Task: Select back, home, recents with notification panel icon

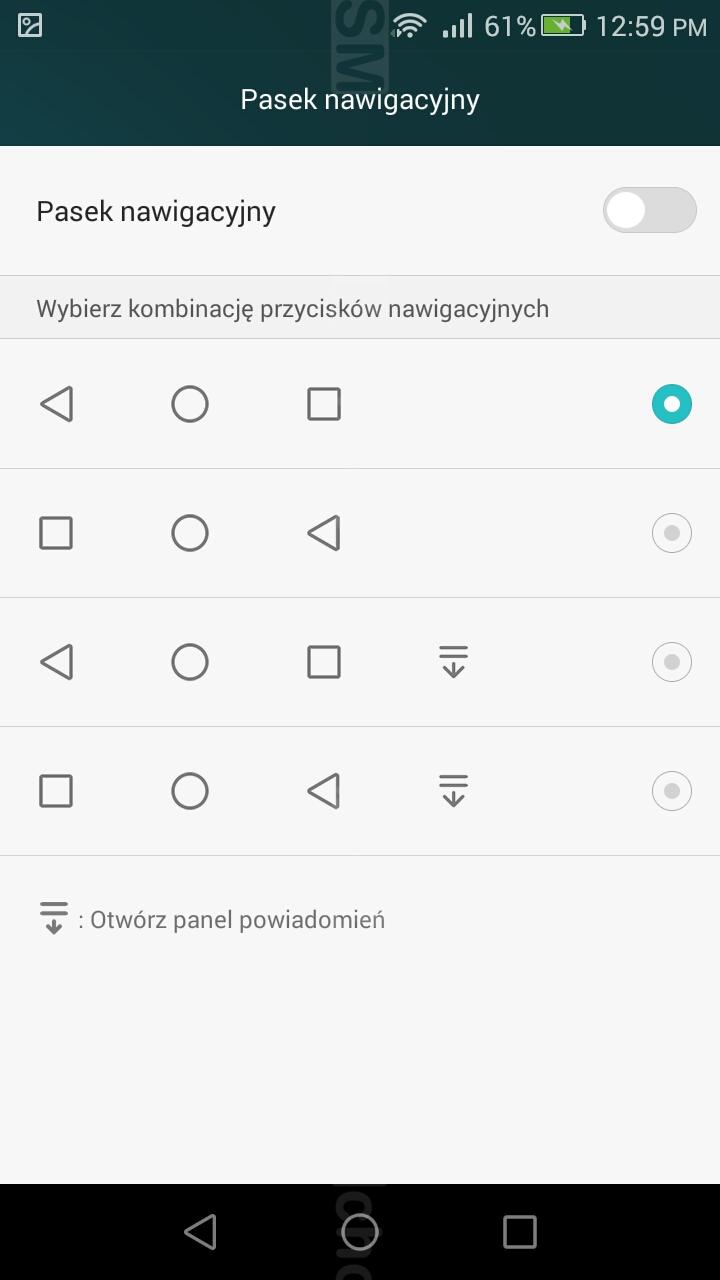Action: [x=671, y=662]
